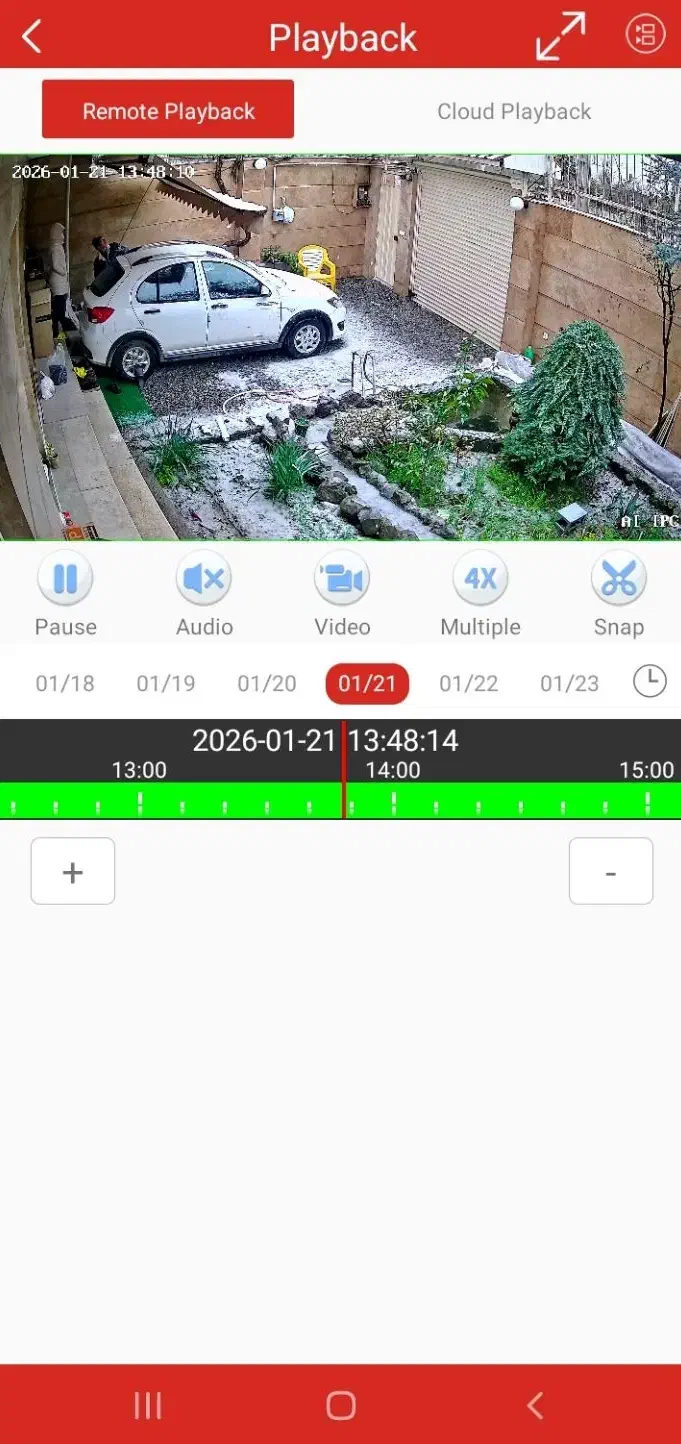Select the 01/20 date
This screenshot has height=1444, width=681.
(267, 684)
